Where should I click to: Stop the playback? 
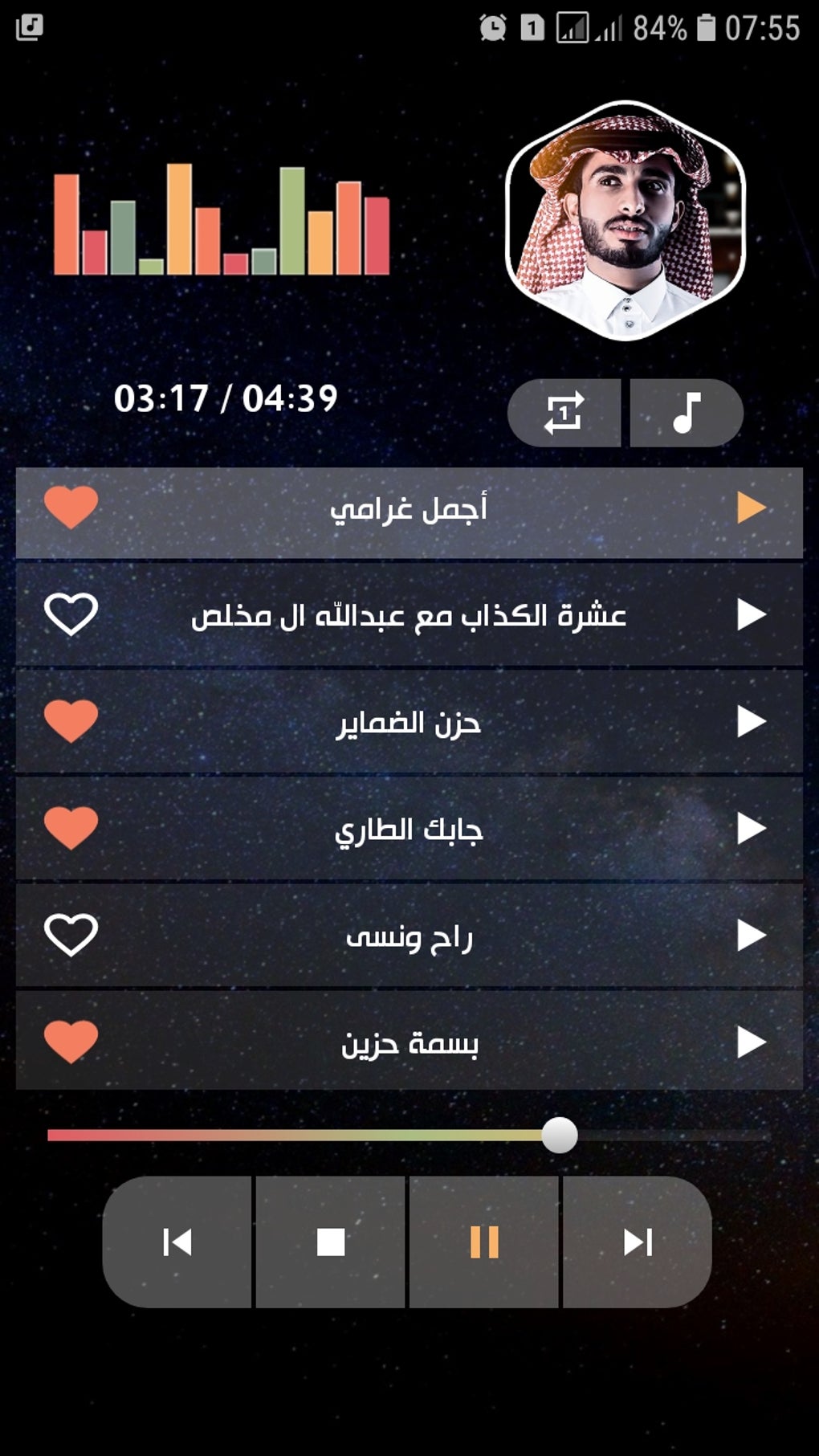tap(331, 1242)
